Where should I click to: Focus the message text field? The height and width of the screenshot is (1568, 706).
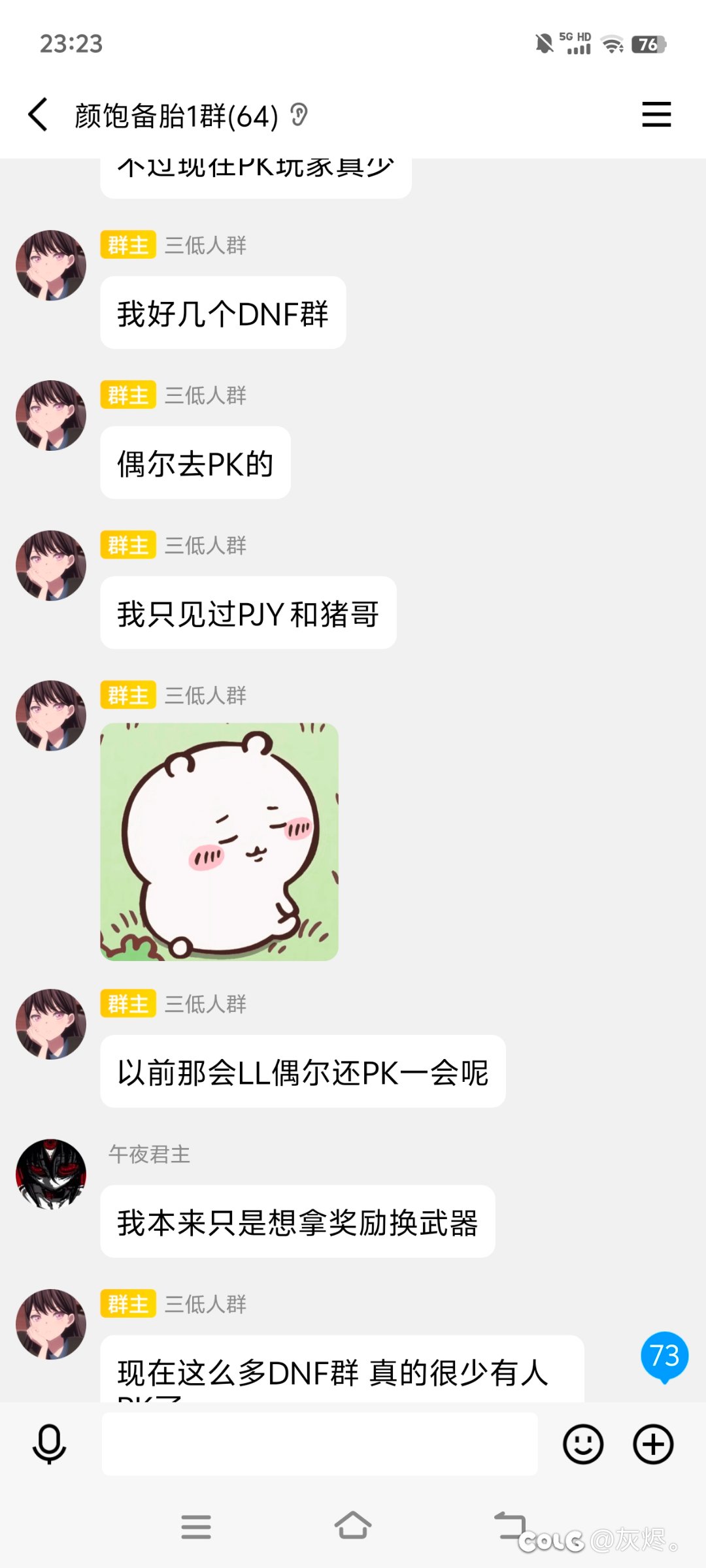320,1444
